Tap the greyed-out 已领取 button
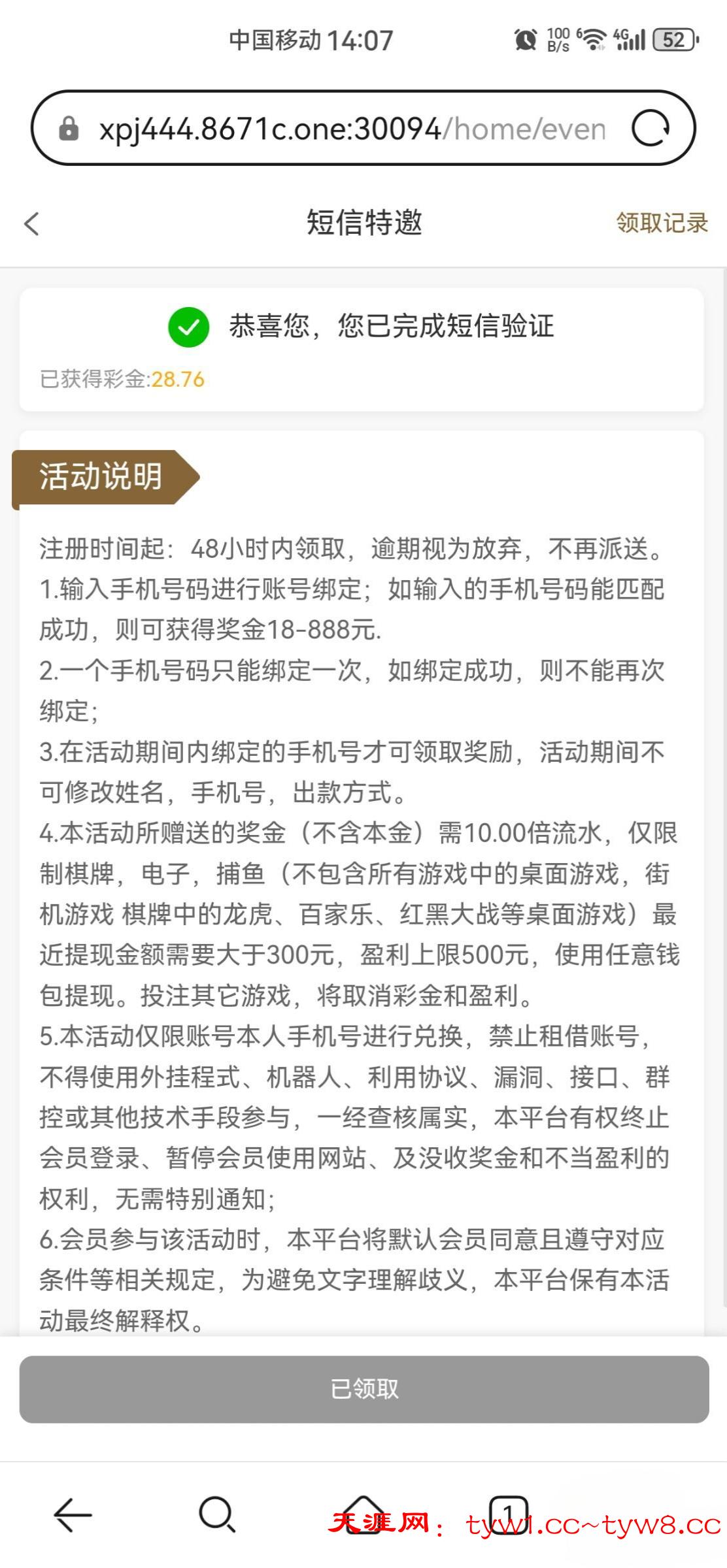Screen dimensions: 727x1568 point(363,1388)
